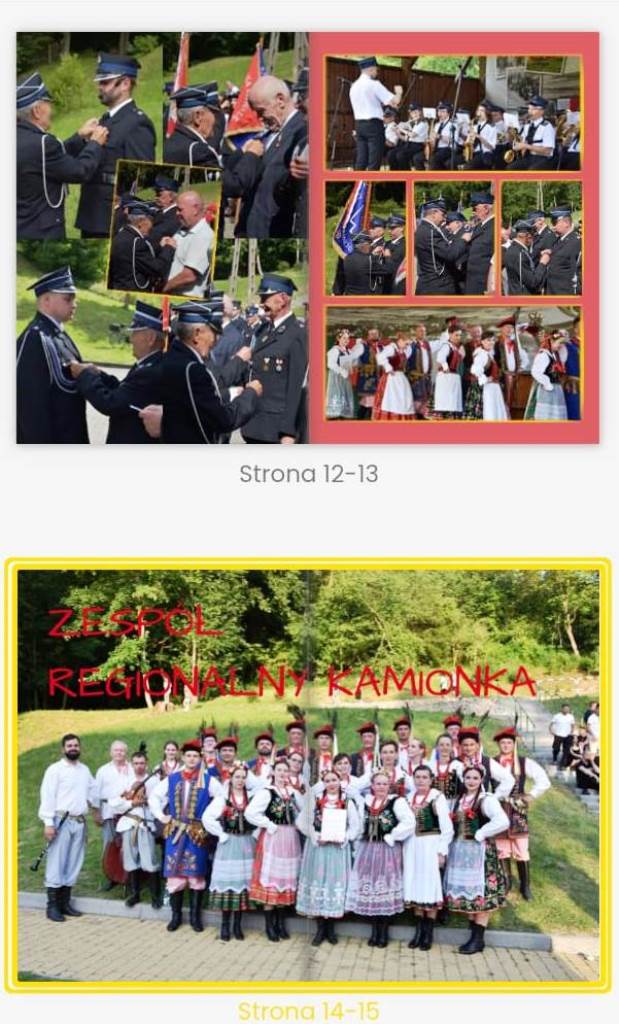Screen dimensions: 619x1024
Task: Select the Strona 14-15 page spread
Action: [308, 775]
